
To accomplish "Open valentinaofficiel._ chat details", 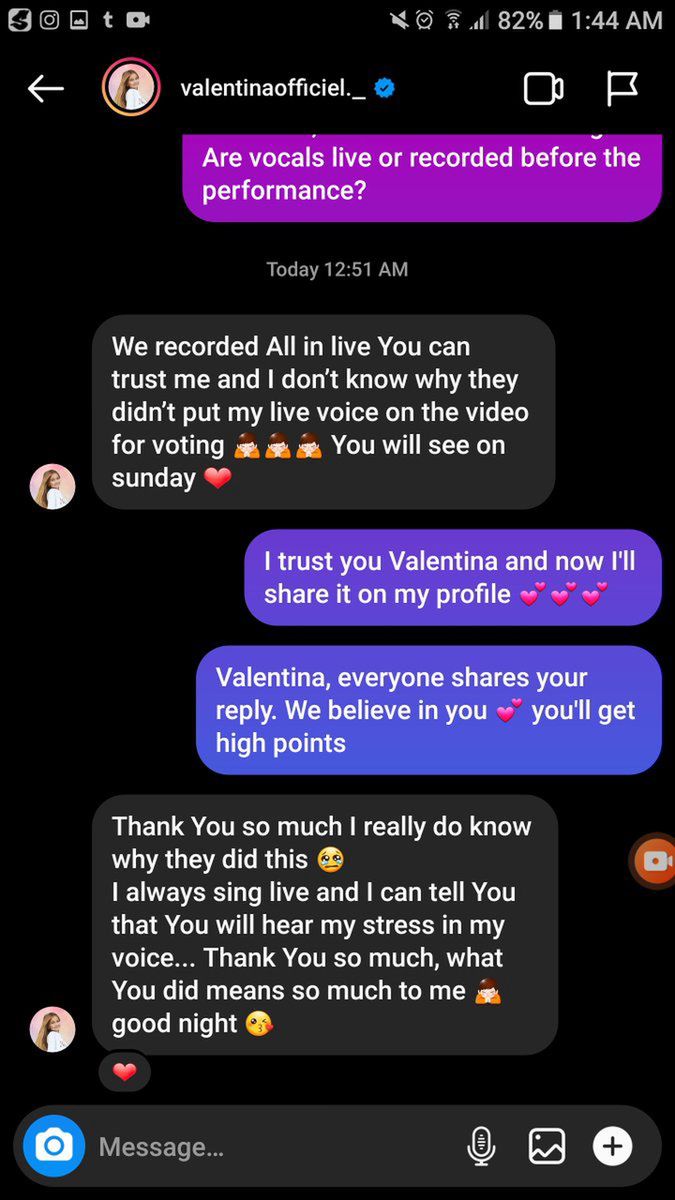I will 275,88.
